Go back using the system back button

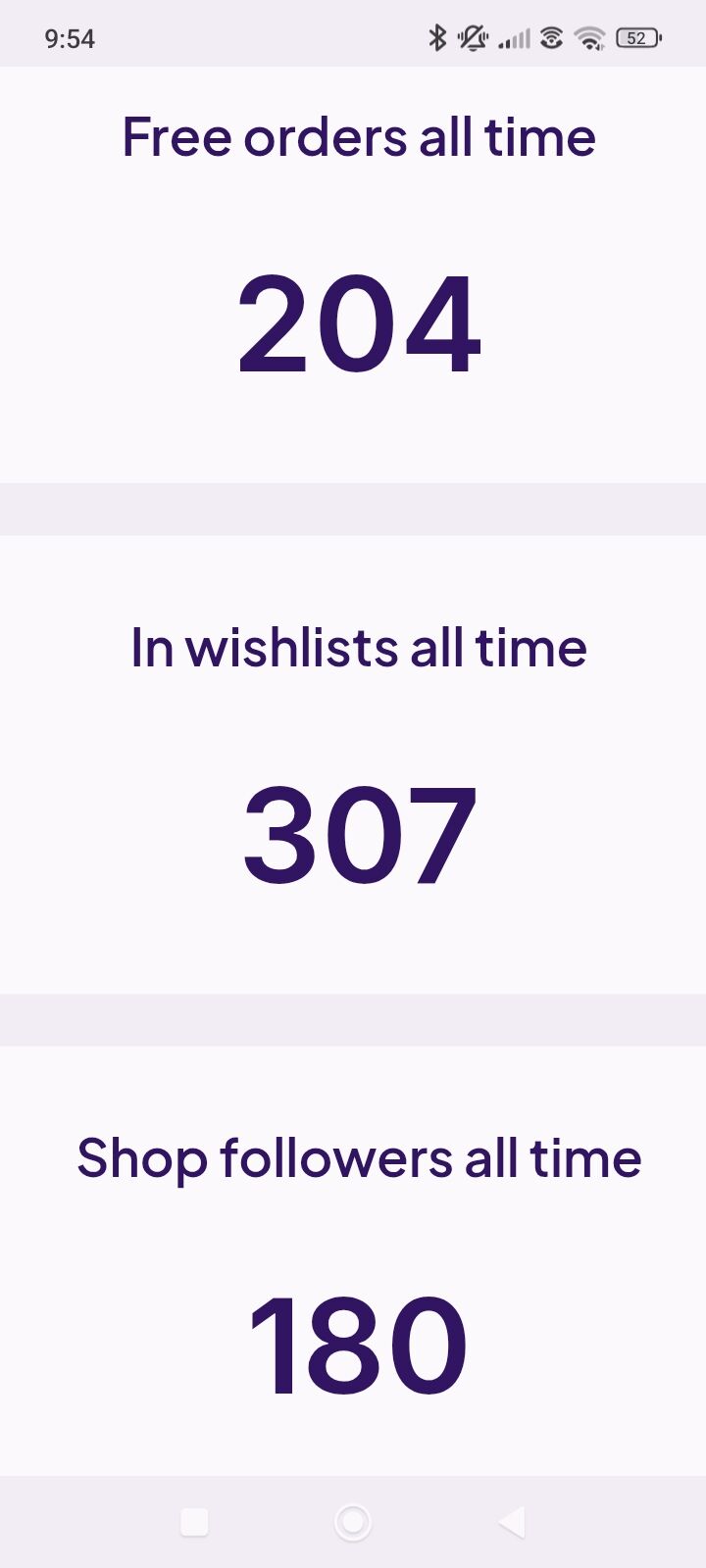512,1522
